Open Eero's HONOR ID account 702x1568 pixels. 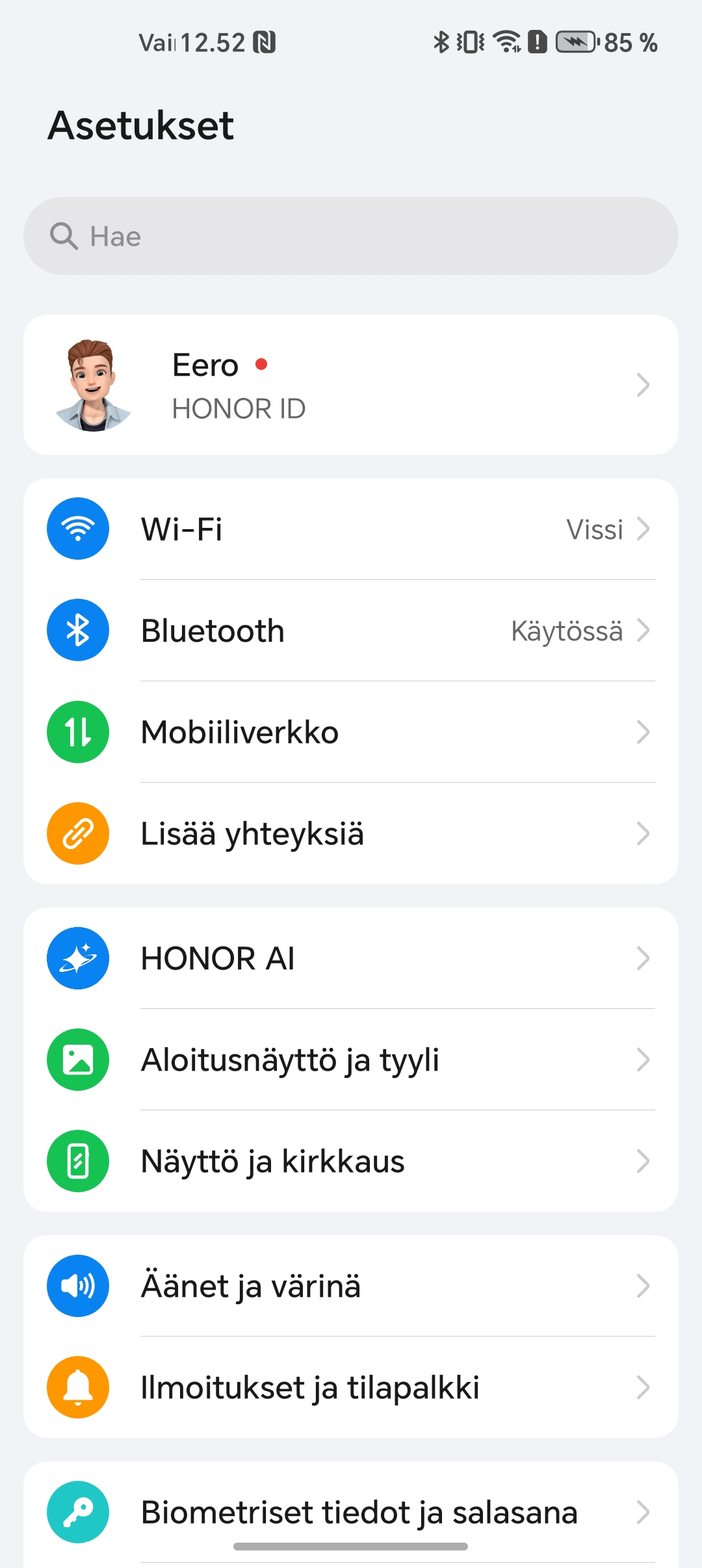pyautogui.click(x=351, y=385)
